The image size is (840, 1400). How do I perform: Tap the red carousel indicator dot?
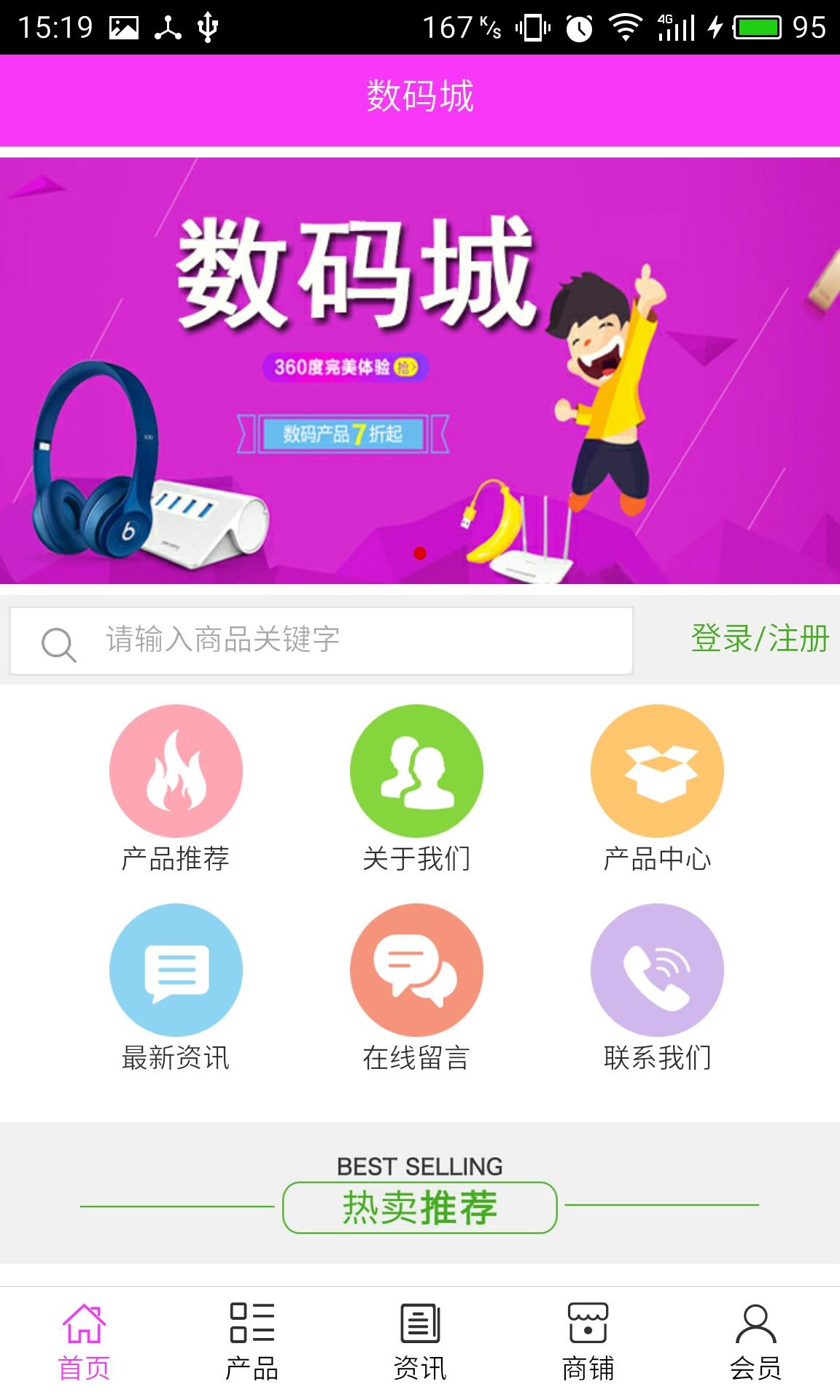click(420, 554)
